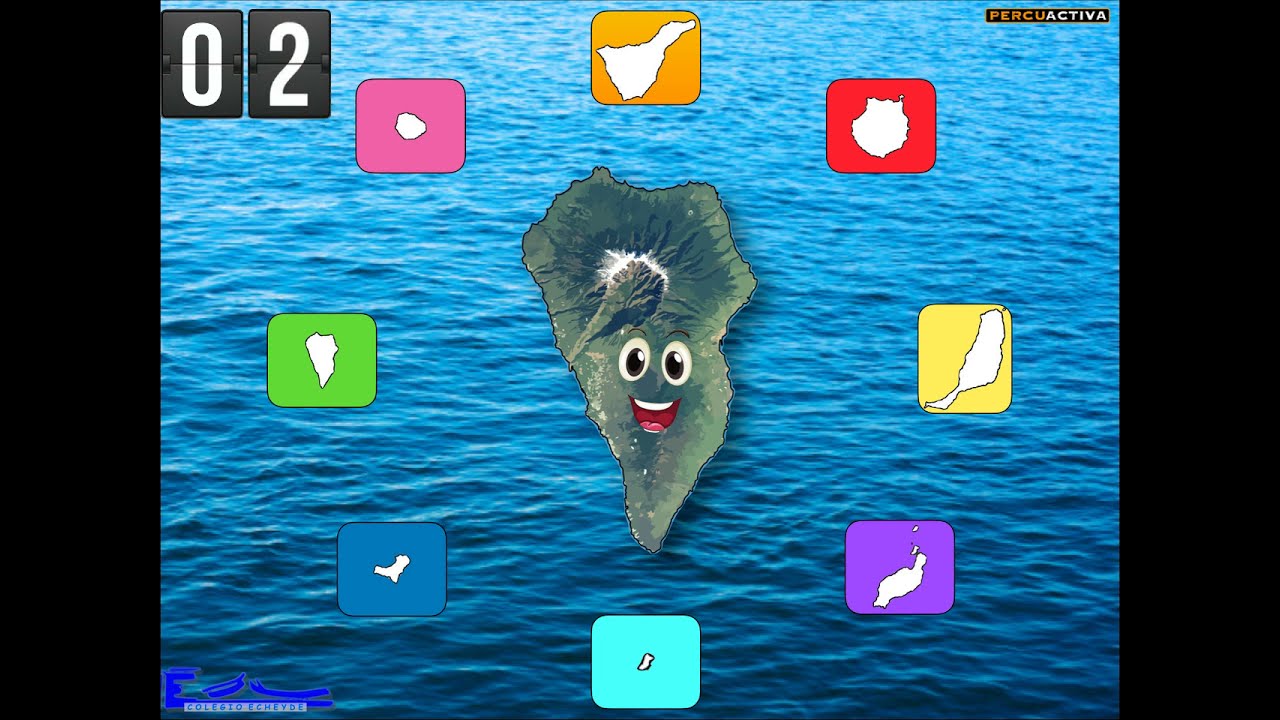This screenshot has height=720, width=1280.
Task: Pick the green La Palma silhouette tile
Action: point(321,360)
